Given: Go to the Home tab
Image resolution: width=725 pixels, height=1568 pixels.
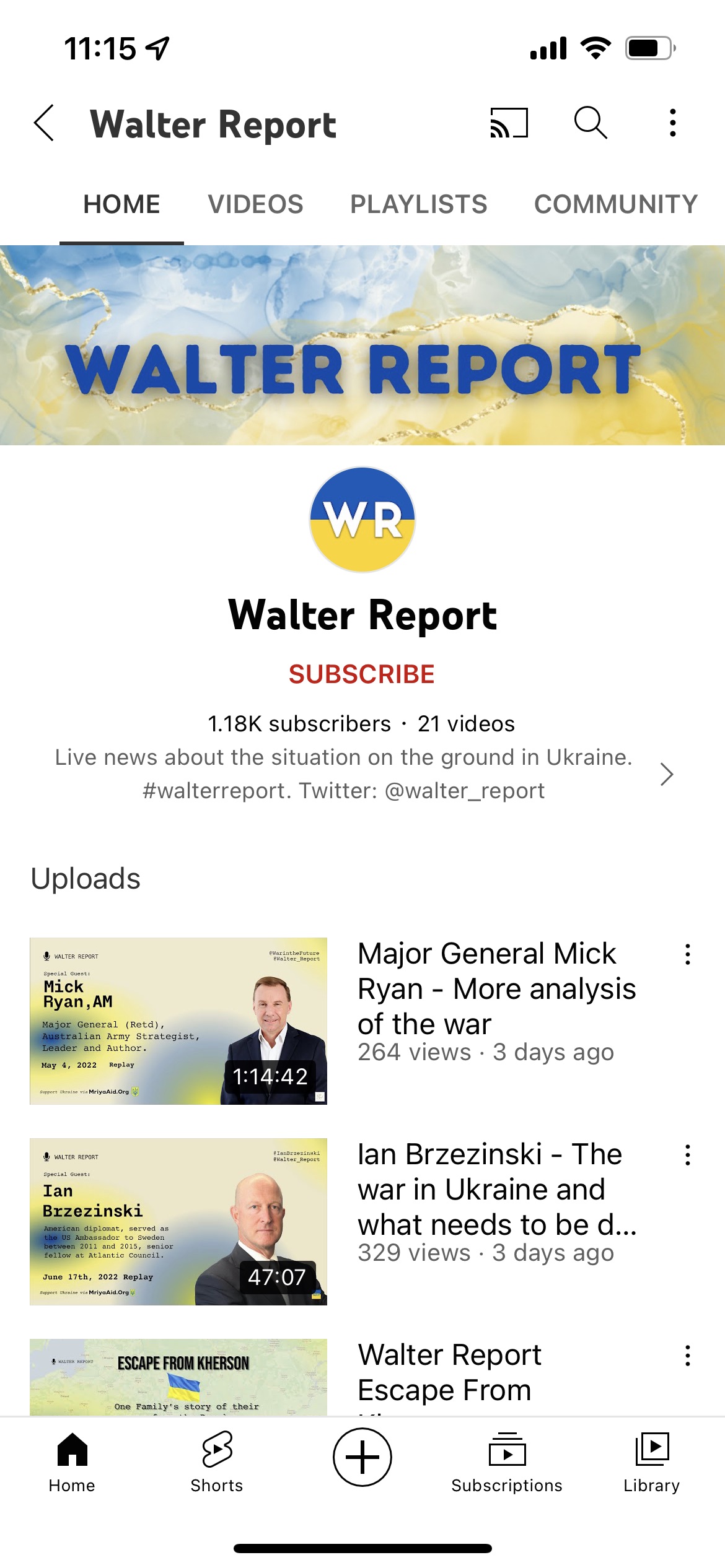Looking at the screenshot, I should (72, 1460).
